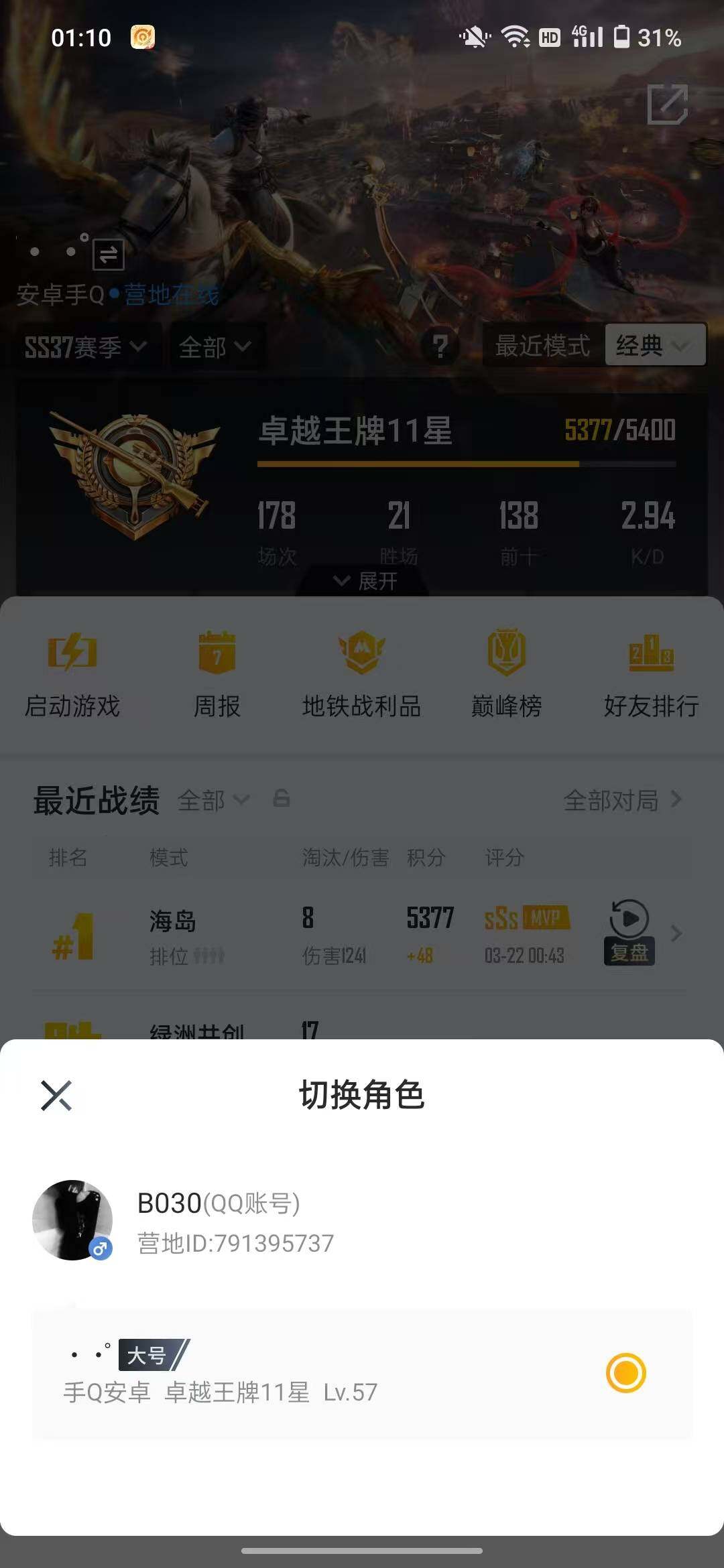Image resolution: width=724 pixels, height=1568 pixels.
Task: Open the 巅峰榜 leaderboard icon
Action: point(505,677)
